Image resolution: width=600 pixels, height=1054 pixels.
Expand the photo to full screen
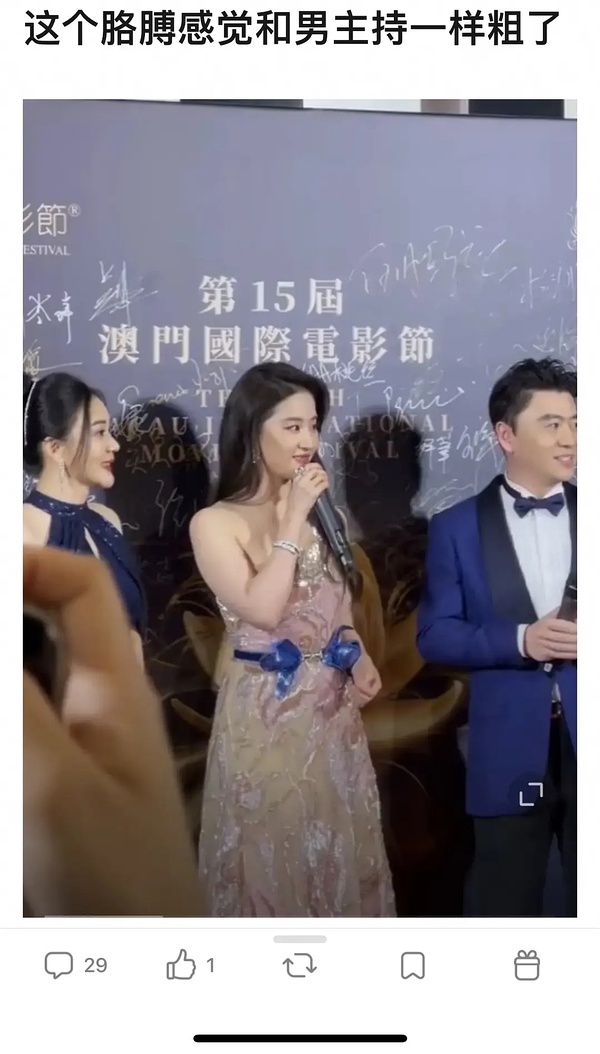(531, 795)
